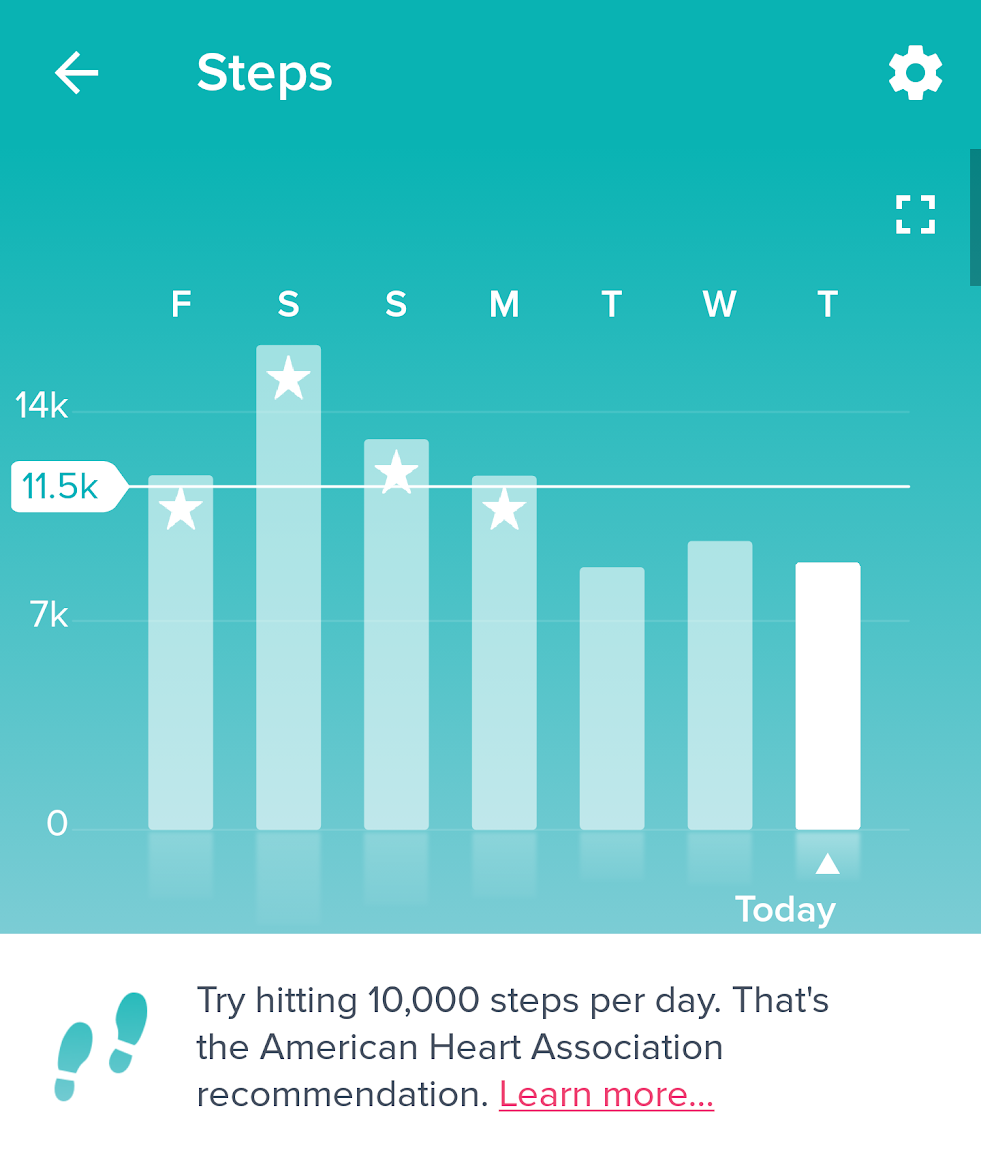The image size is (981, 1150).
Task: Expand the chart to fullscreen
Action: tap(915, 214)
